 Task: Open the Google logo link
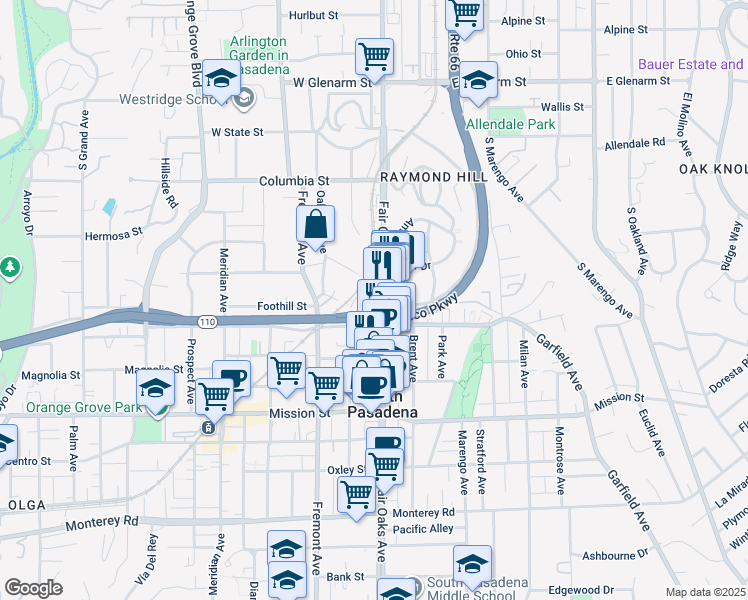[33, 588]
